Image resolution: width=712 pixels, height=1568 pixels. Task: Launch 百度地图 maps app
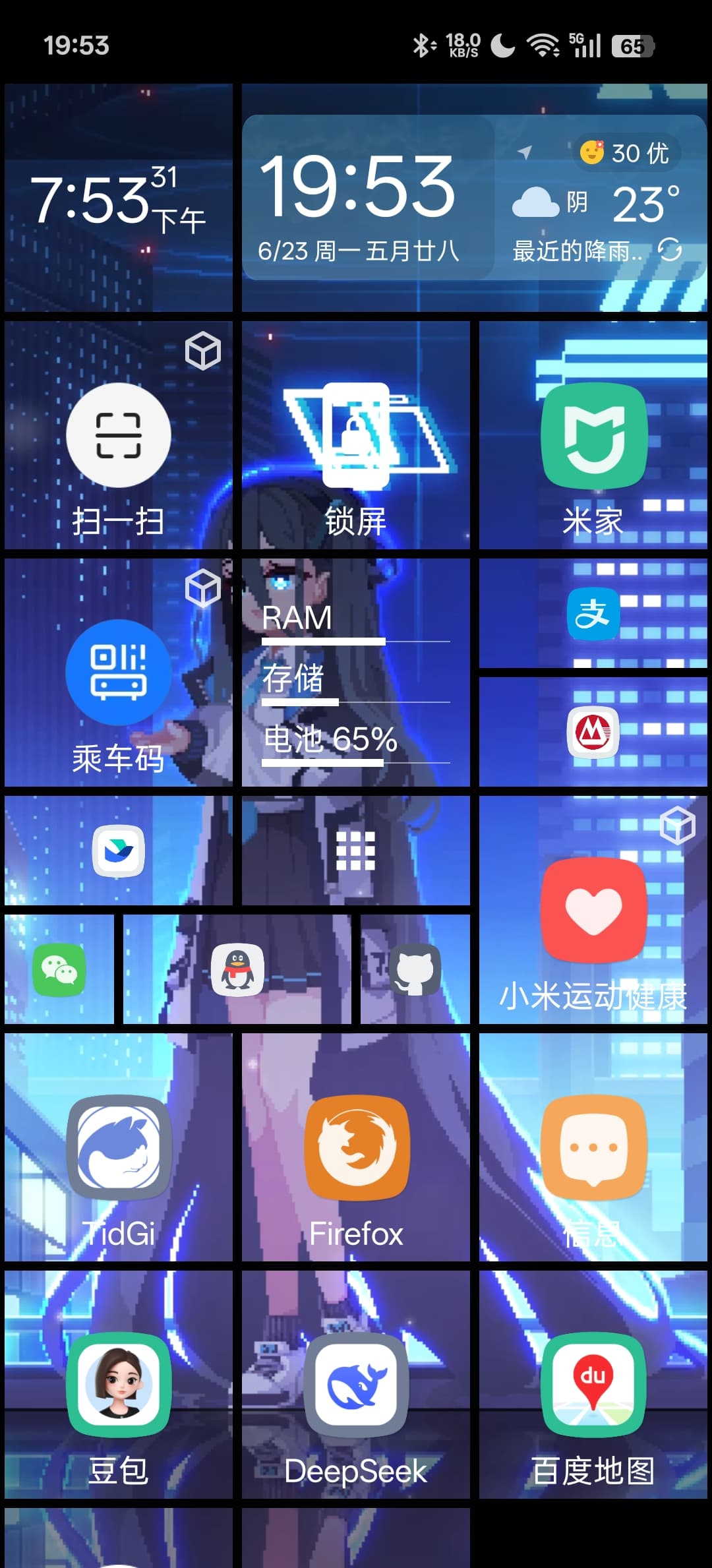click(593, 1385)
